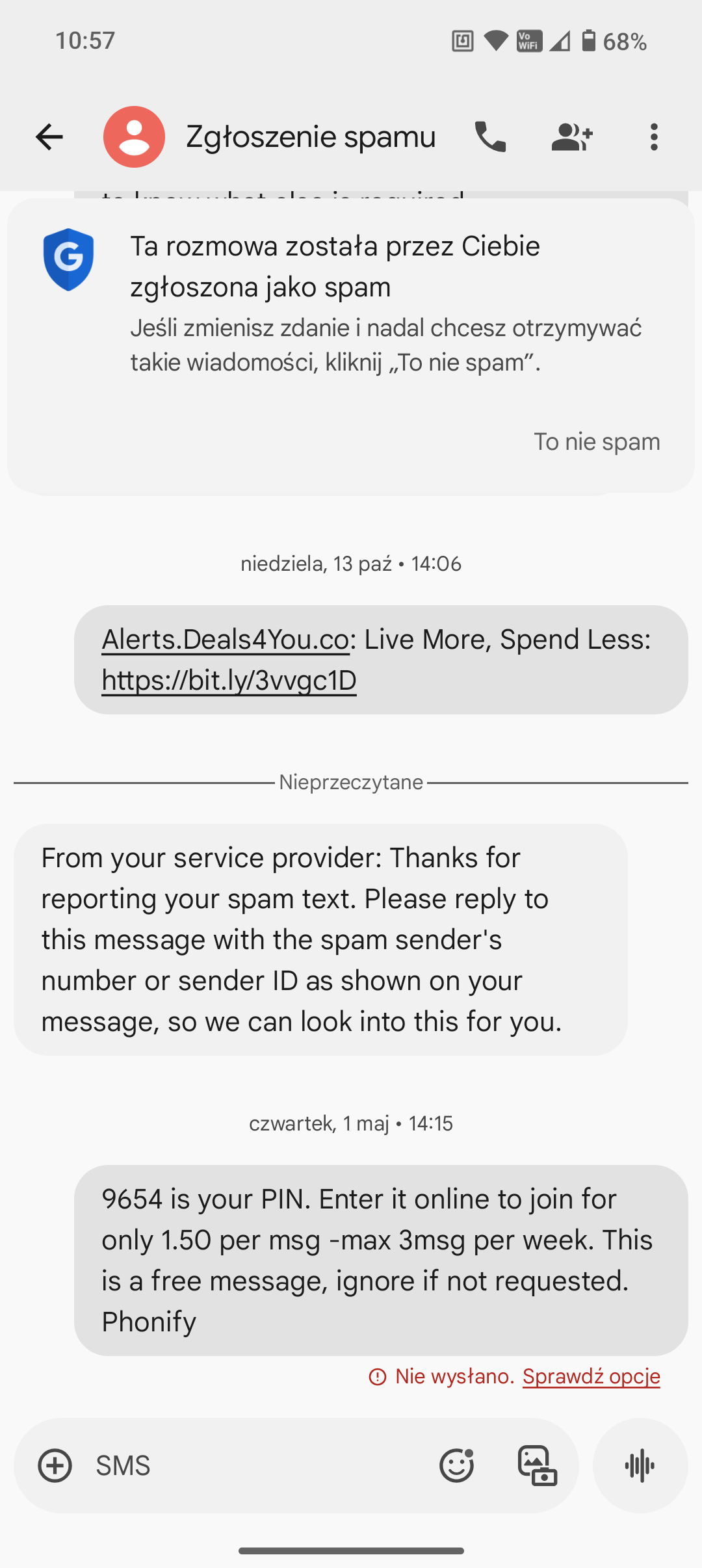Tap the 'To nie spam' button

[x=597, y=441]
